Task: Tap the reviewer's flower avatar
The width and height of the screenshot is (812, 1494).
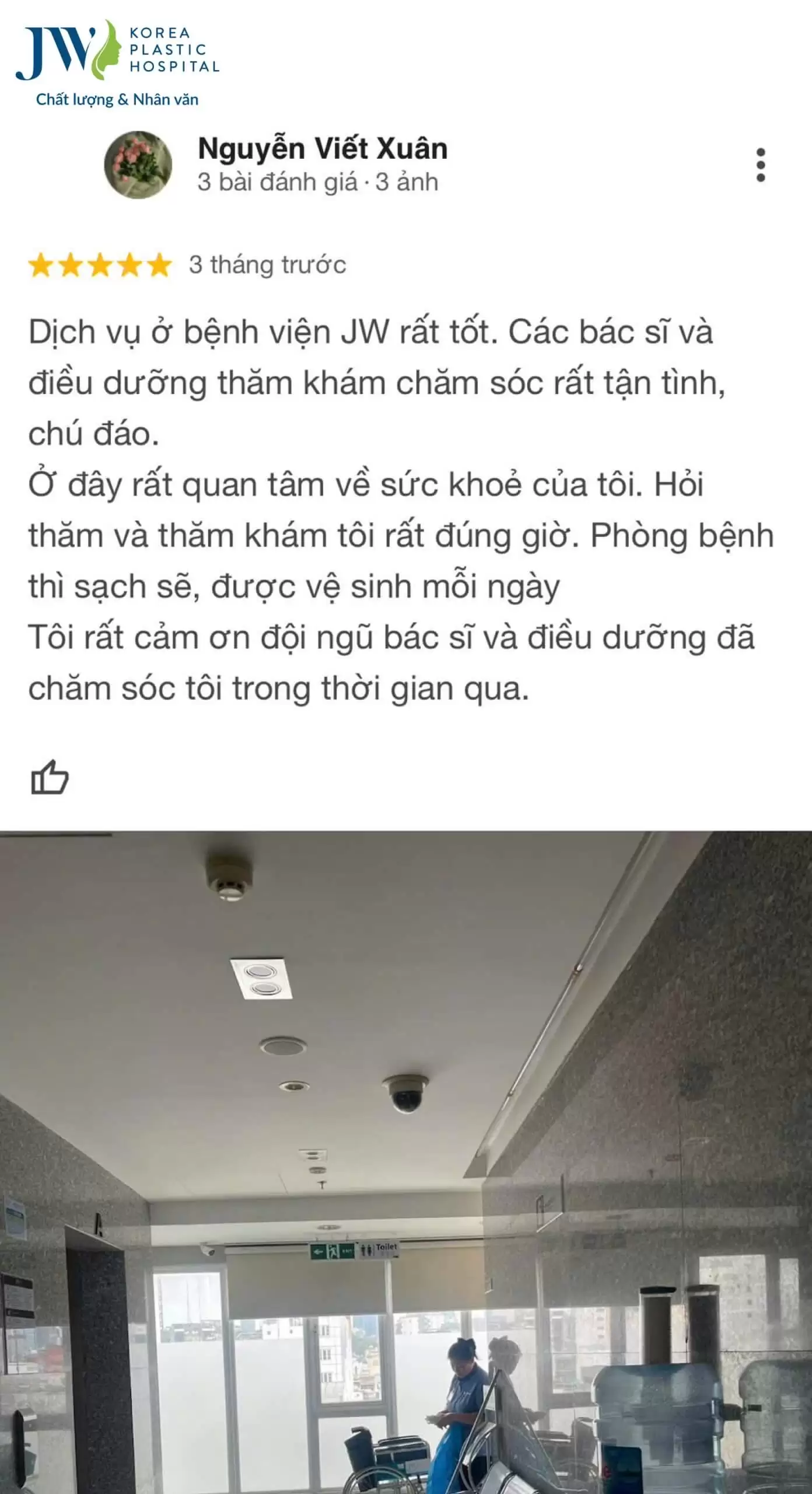Action: pyautogui.click(x=138, y=165)
